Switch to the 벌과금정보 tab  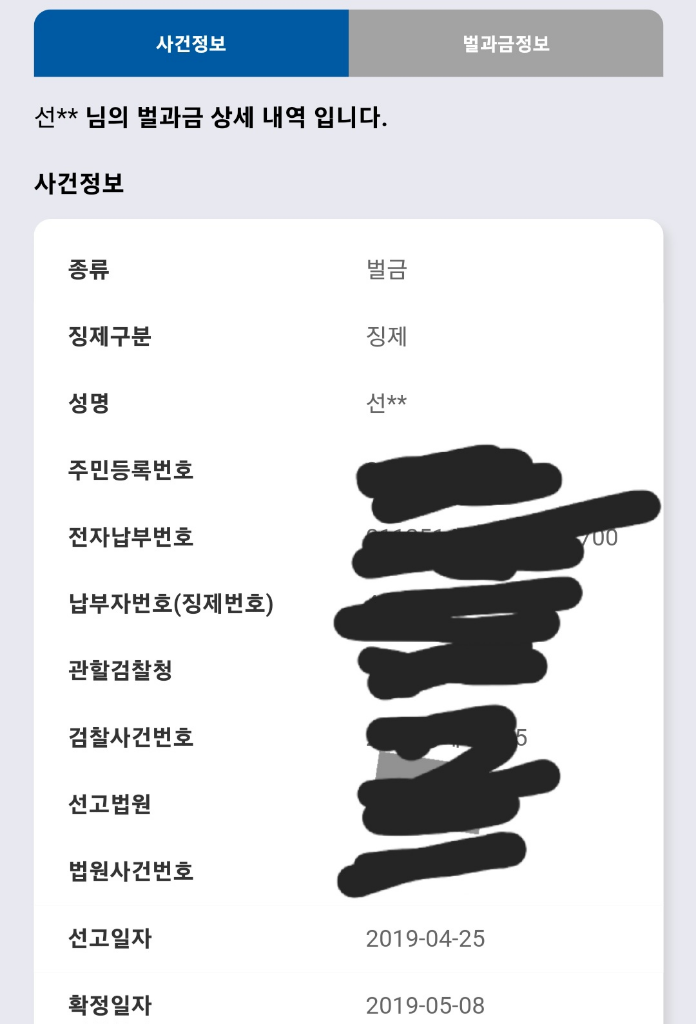(506, 44)
